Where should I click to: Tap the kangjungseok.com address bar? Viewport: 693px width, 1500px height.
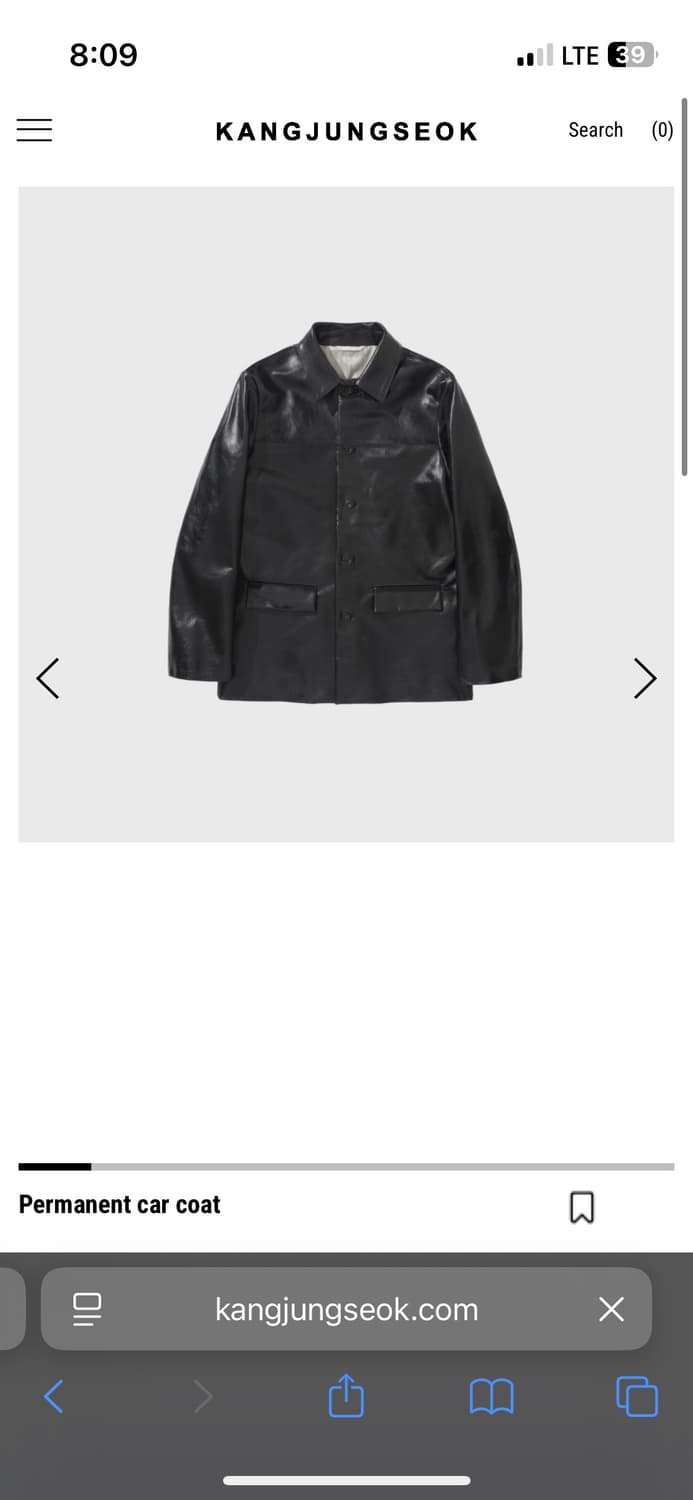click(x=346, y=1309)
